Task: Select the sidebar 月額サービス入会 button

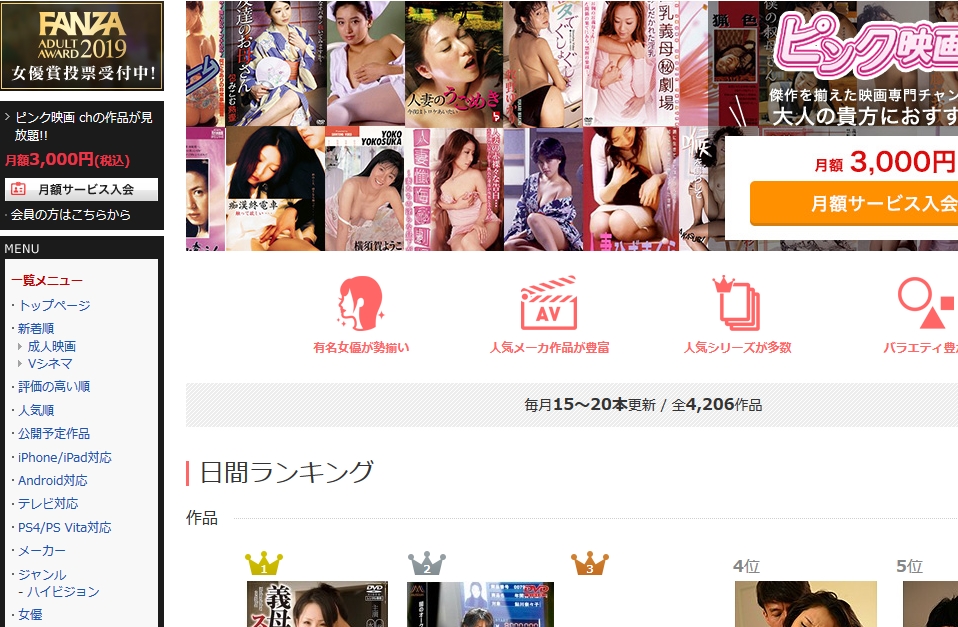Action: click(82, 189)
